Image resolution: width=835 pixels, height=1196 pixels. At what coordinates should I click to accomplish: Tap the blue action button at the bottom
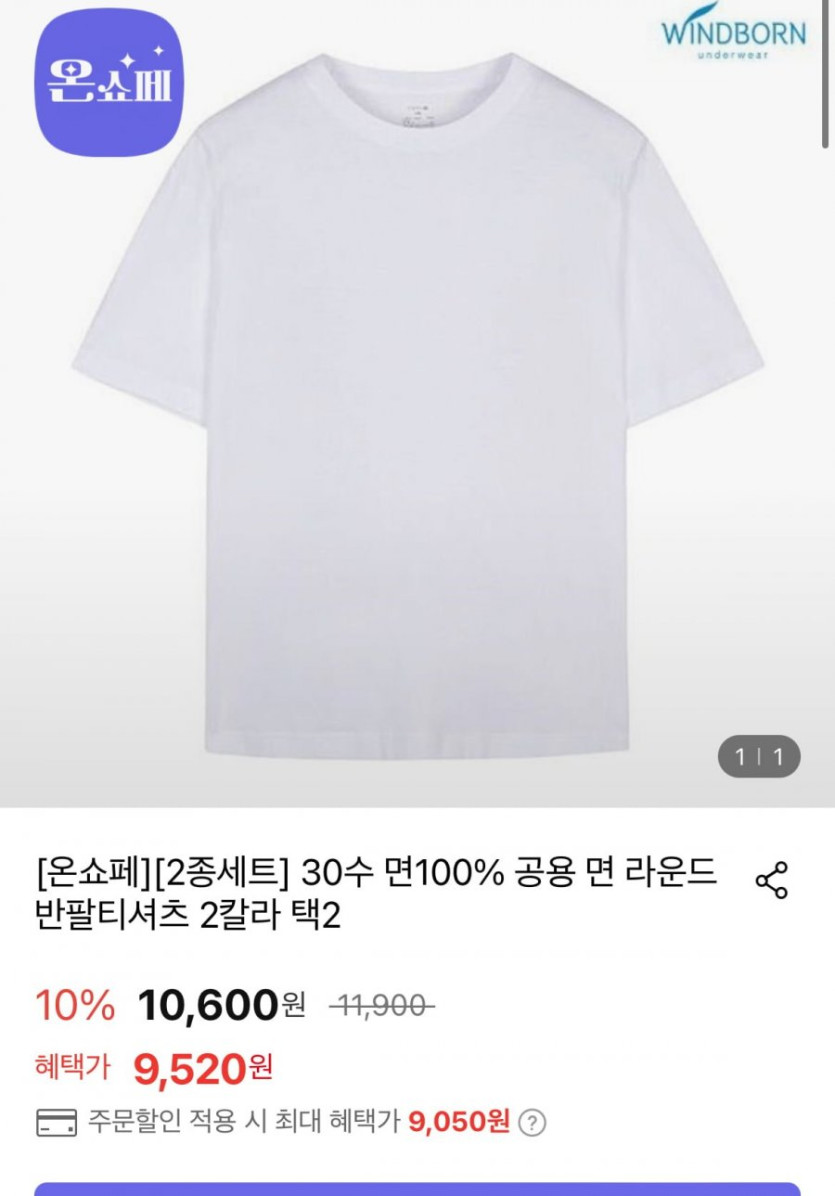point(417,1190)
